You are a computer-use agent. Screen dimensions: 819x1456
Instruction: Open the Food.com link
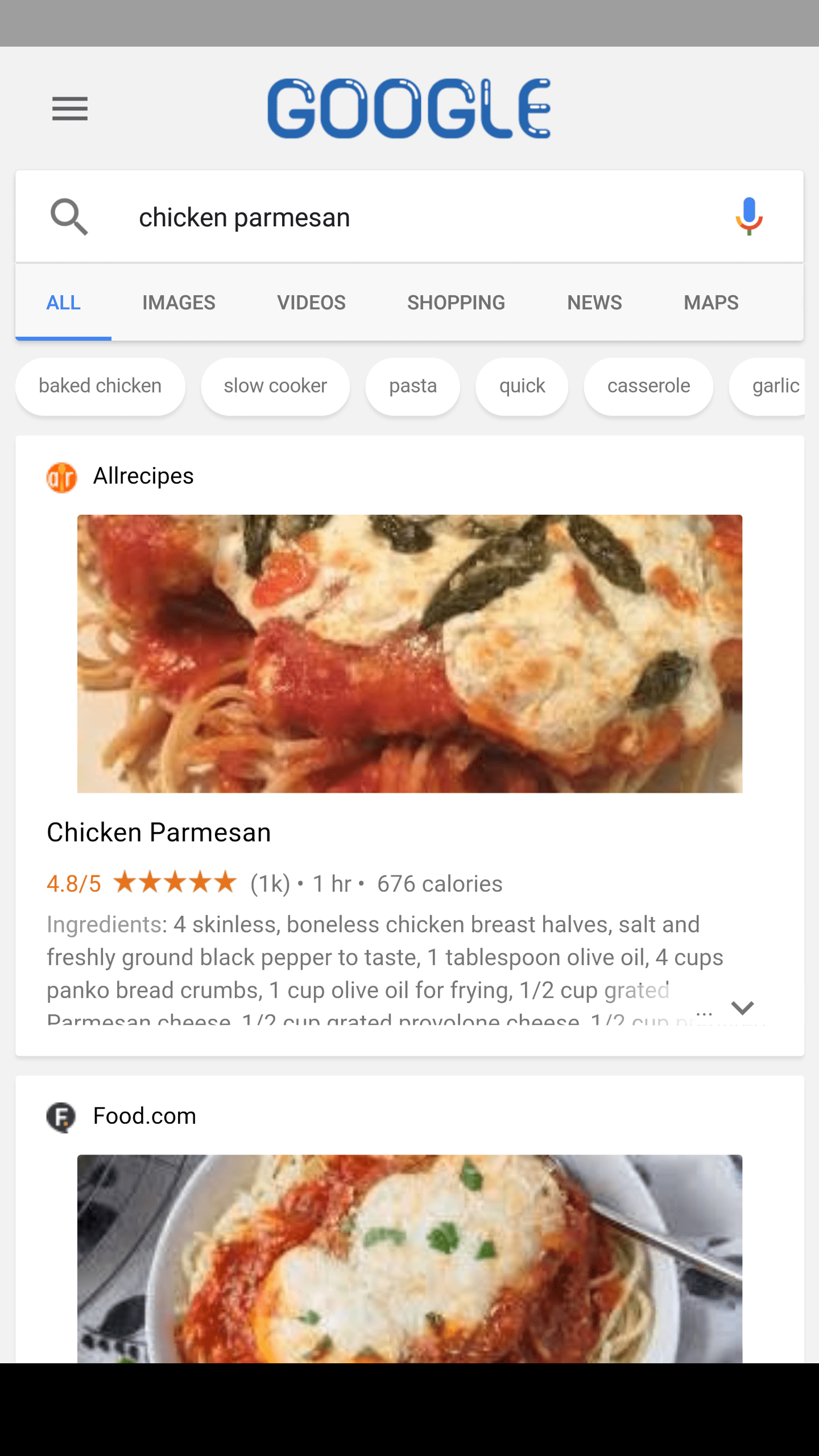(144, 1115)
